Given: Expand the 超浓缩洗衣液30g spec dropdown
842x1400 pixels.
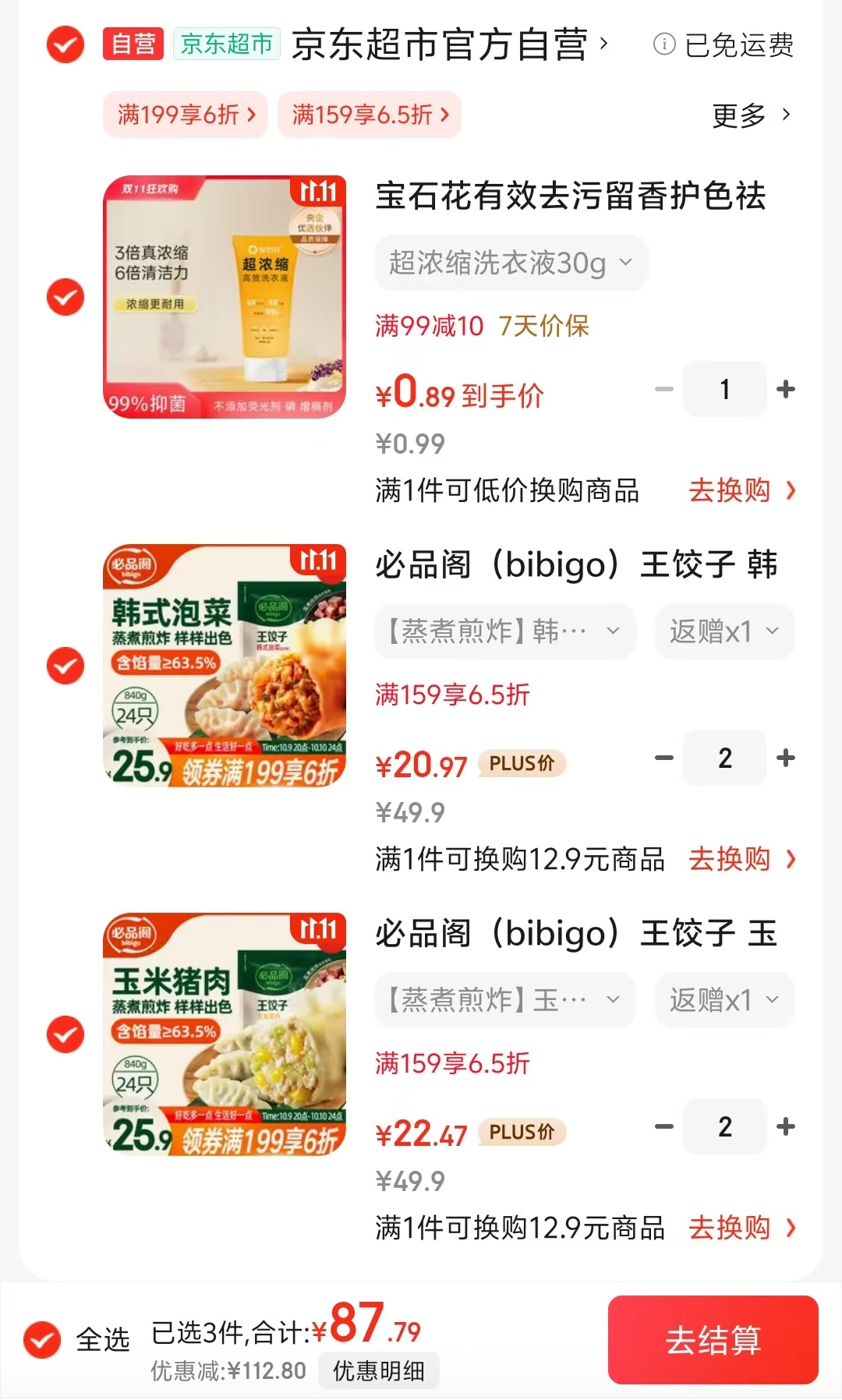Looking at the screenshot, I should click(511, 263).
